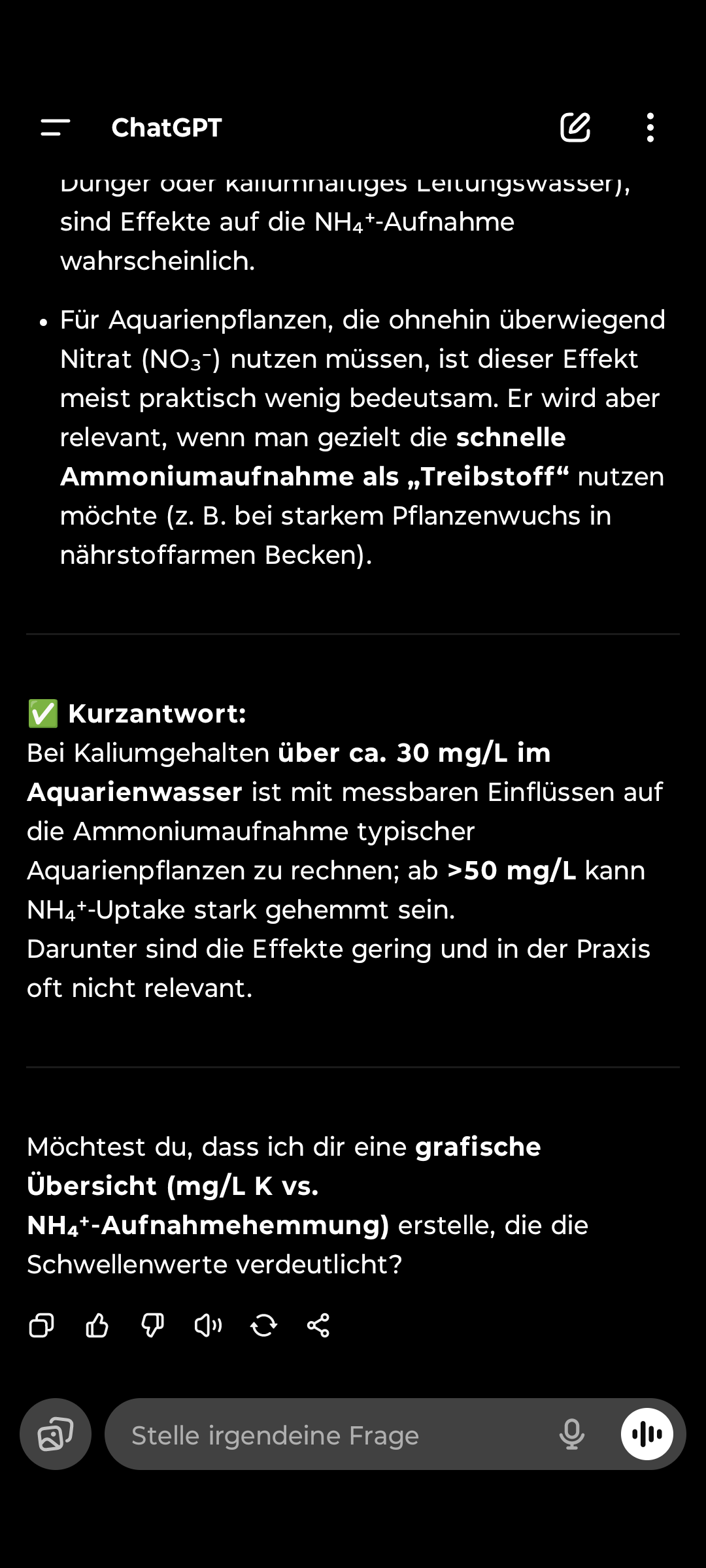
Task: Read the response aloud
Action: point(209,1326)
